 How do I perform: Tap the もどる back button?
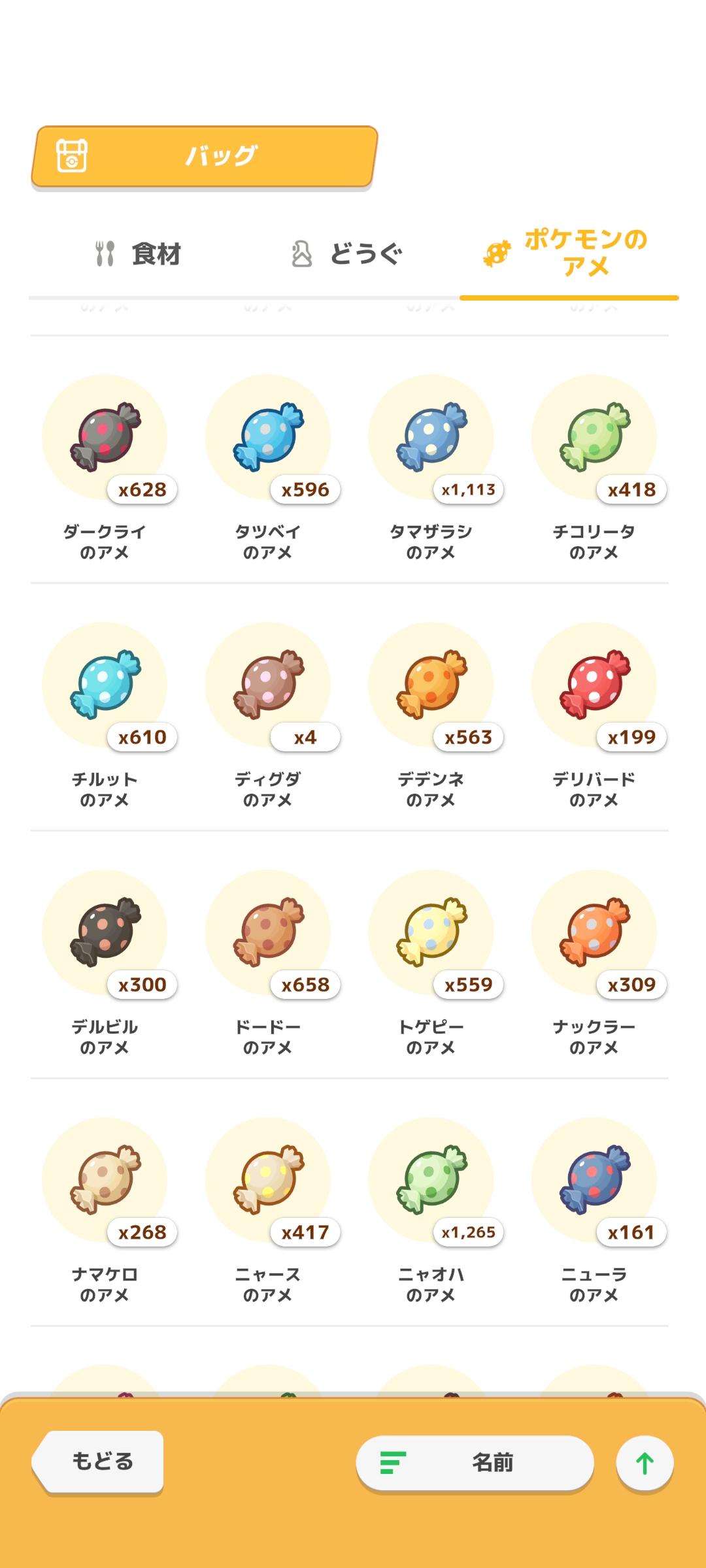pos(101,1462)
